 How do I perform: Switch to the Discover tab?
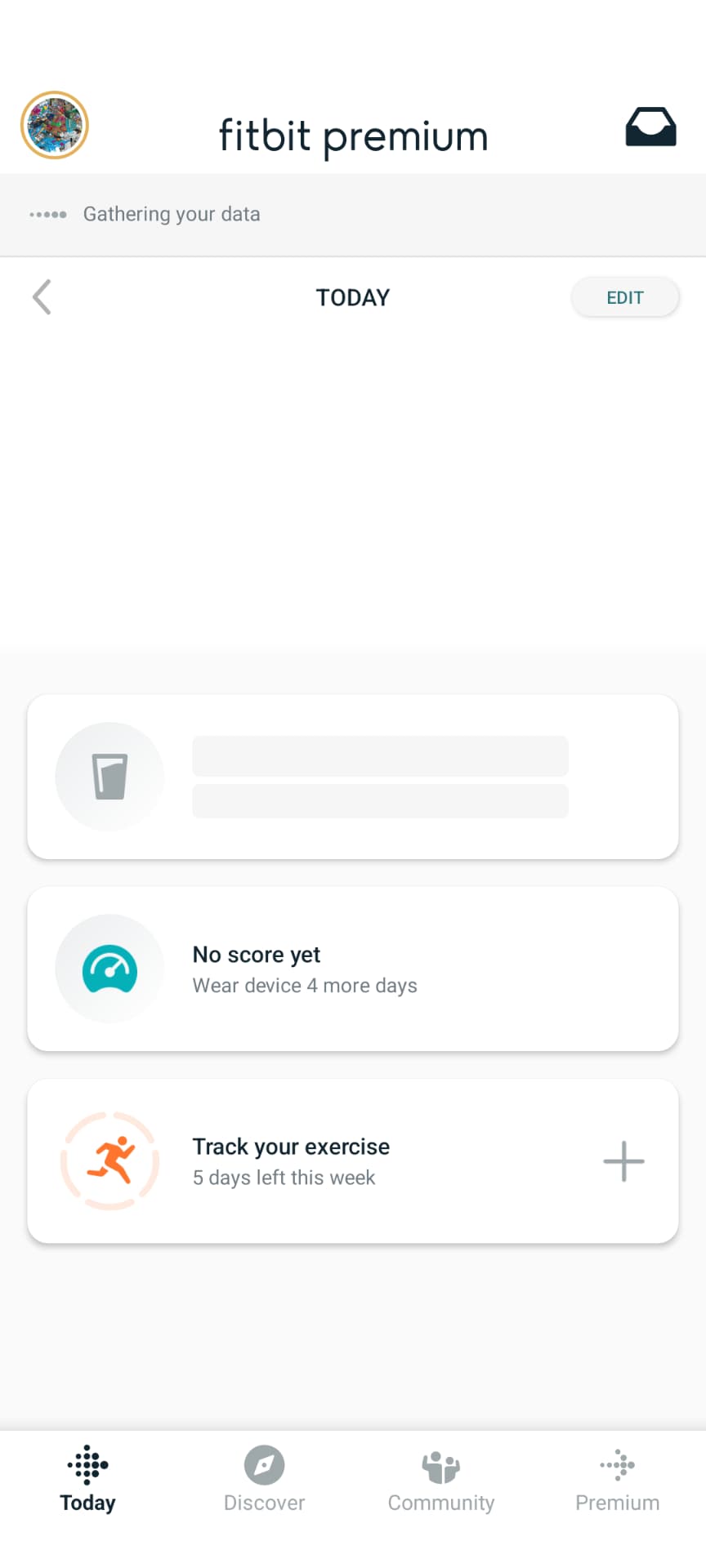pyautogui.click(x=265, y=1480)
